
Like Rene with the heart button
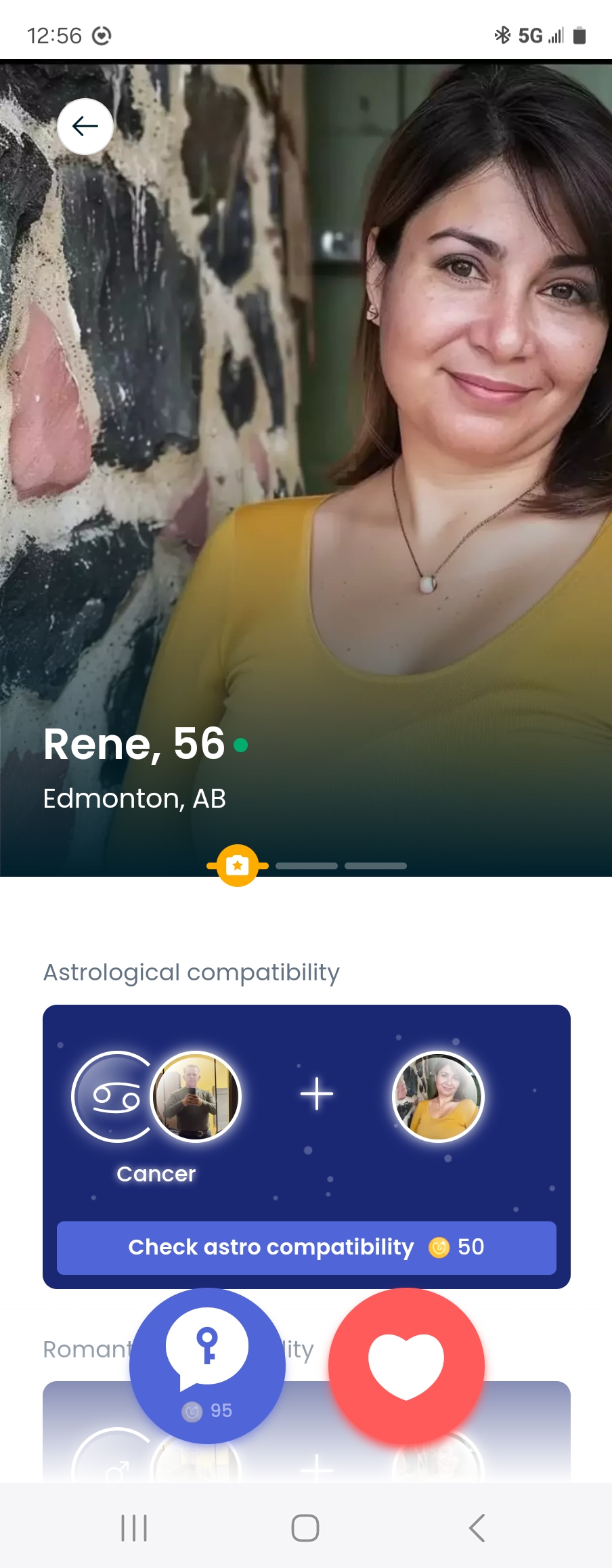click(x=406, y=1366)
